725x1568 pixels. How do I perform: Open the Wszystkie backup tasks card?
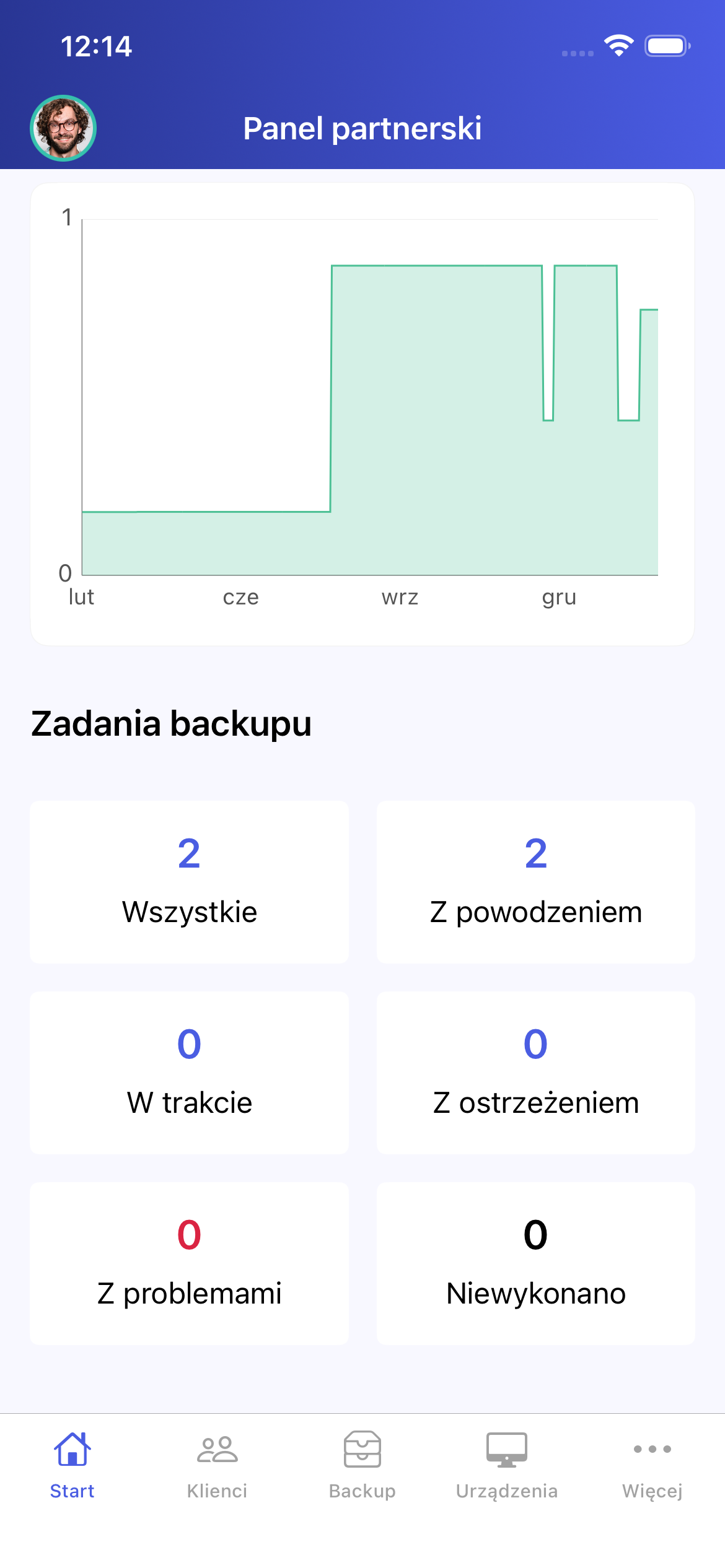click(x=189, y=882)
